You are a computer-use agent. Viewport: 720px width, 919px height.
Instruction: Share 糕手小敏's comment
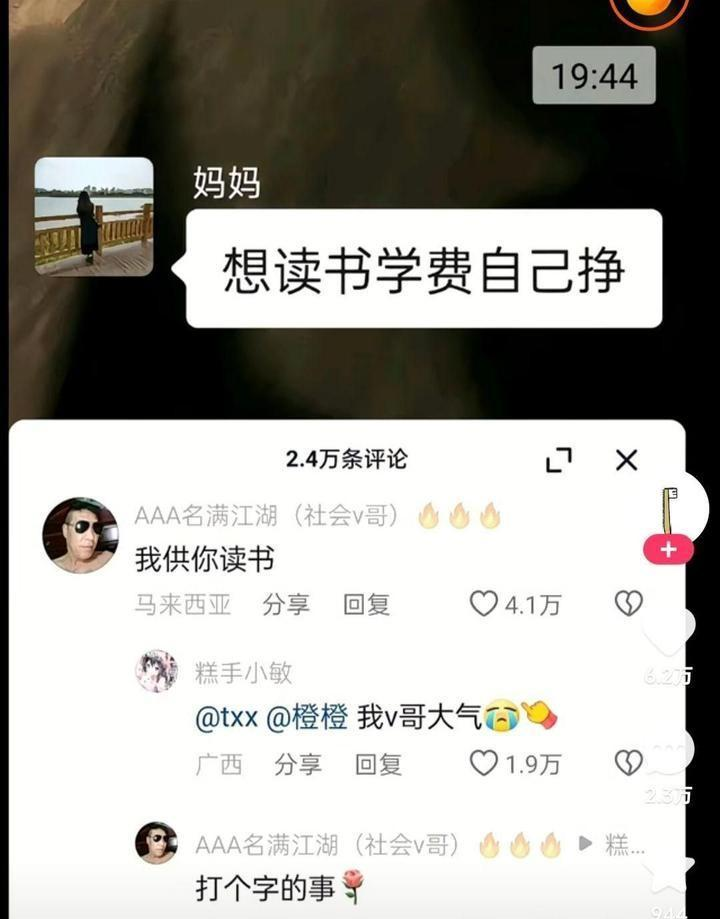[x=298, y=765]
